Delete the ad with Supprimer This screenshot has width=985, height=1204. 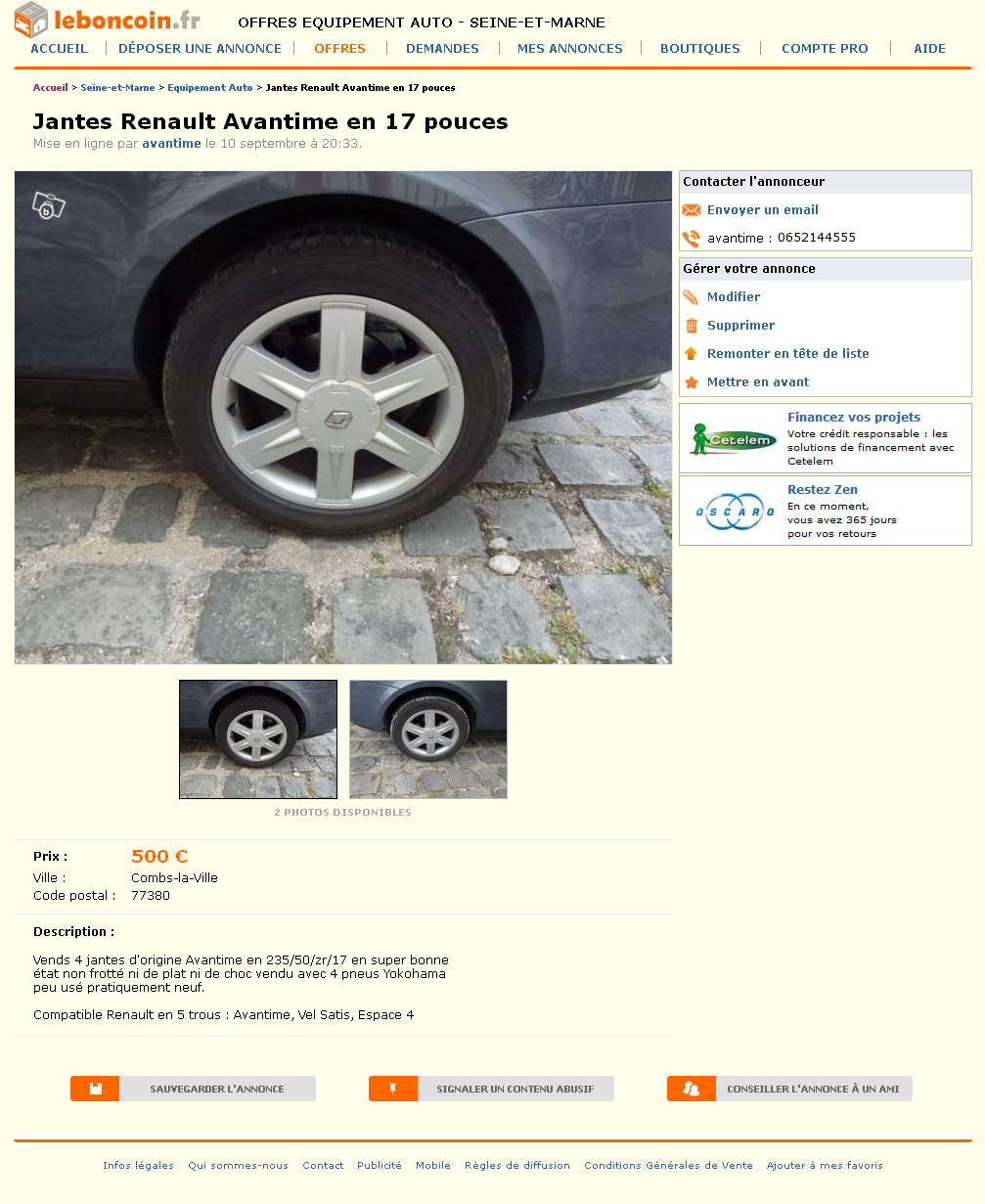[740, 326]
